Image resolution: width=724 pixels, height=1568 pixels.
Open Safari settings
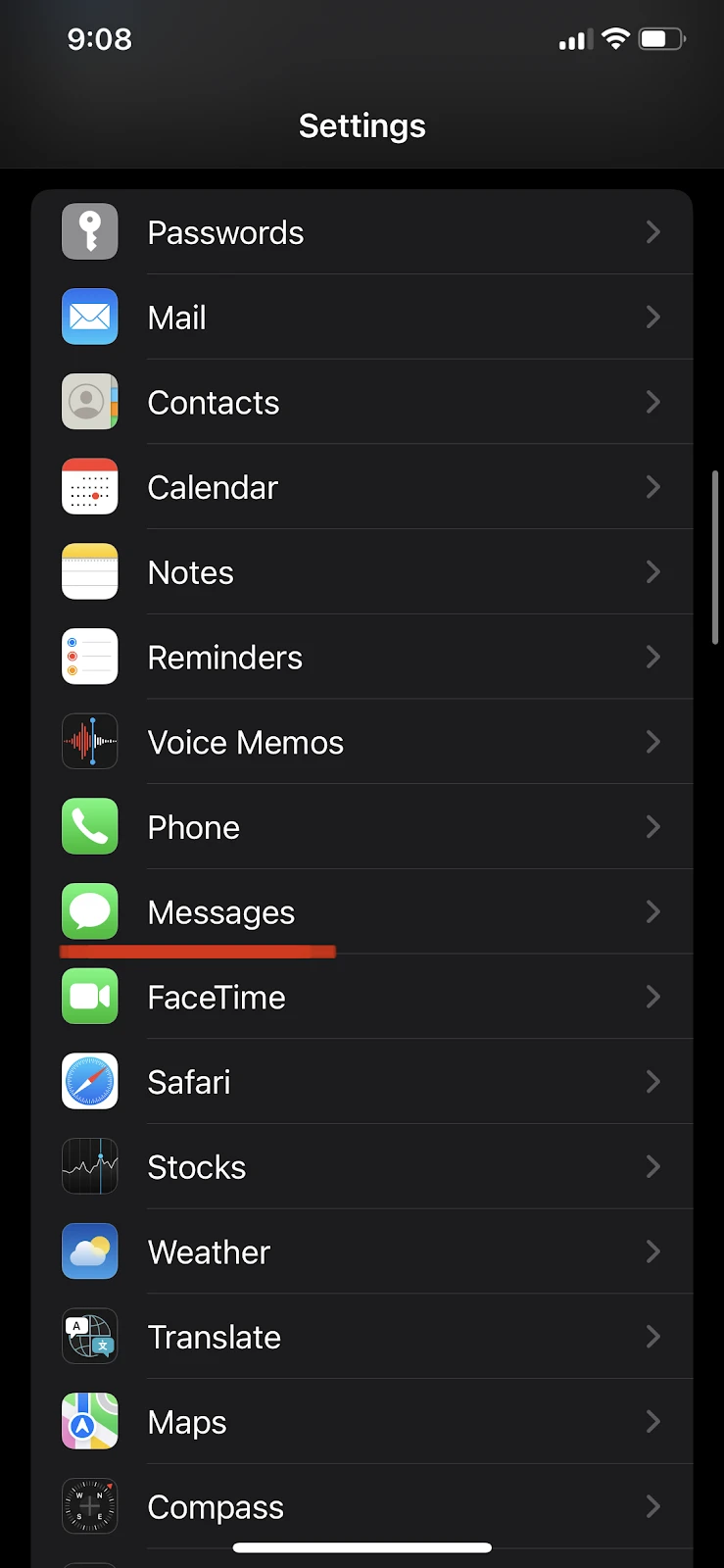362,1082
